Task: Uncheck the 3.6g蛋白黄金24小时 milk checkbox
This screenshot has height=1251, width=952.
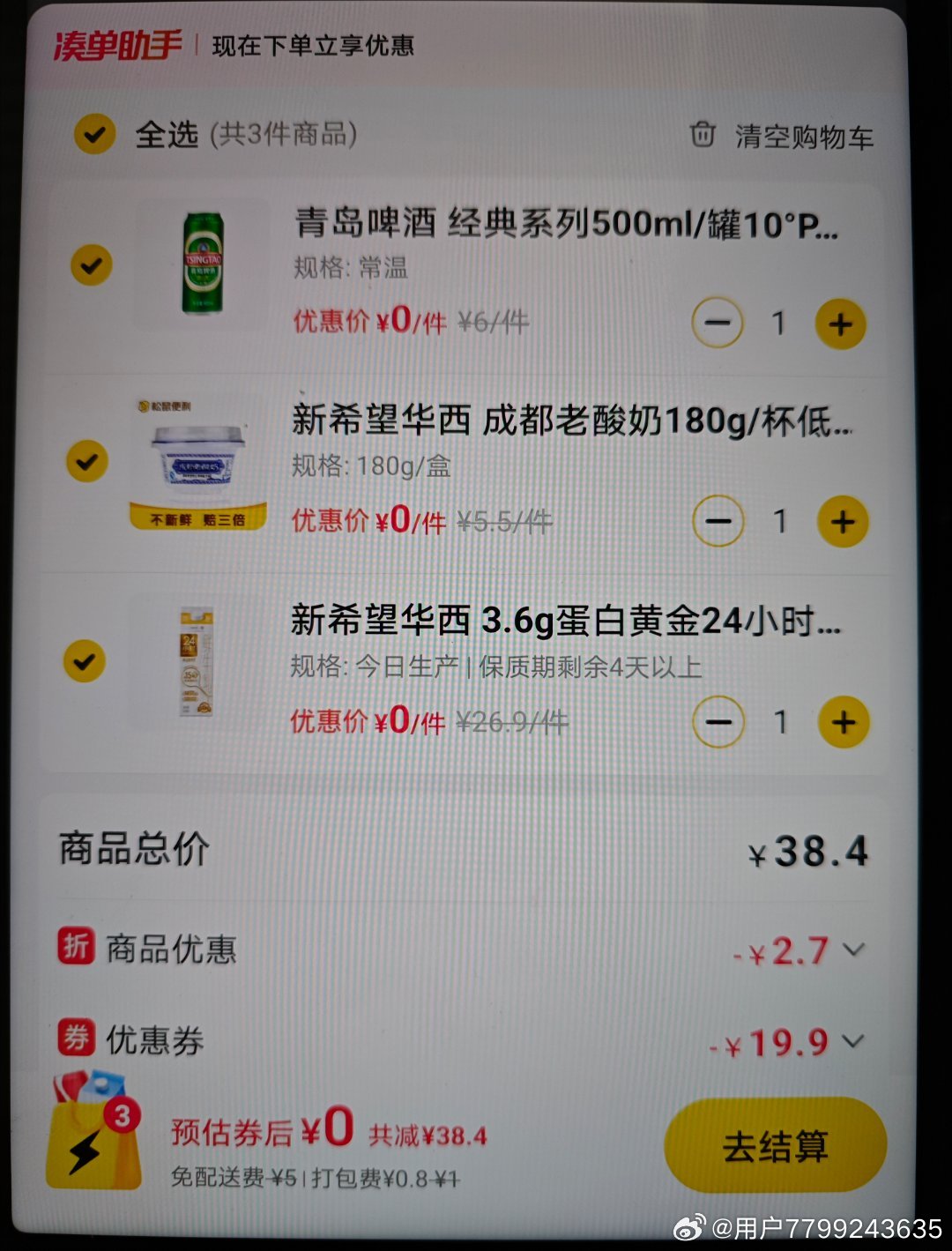Action: coord(85,661)
